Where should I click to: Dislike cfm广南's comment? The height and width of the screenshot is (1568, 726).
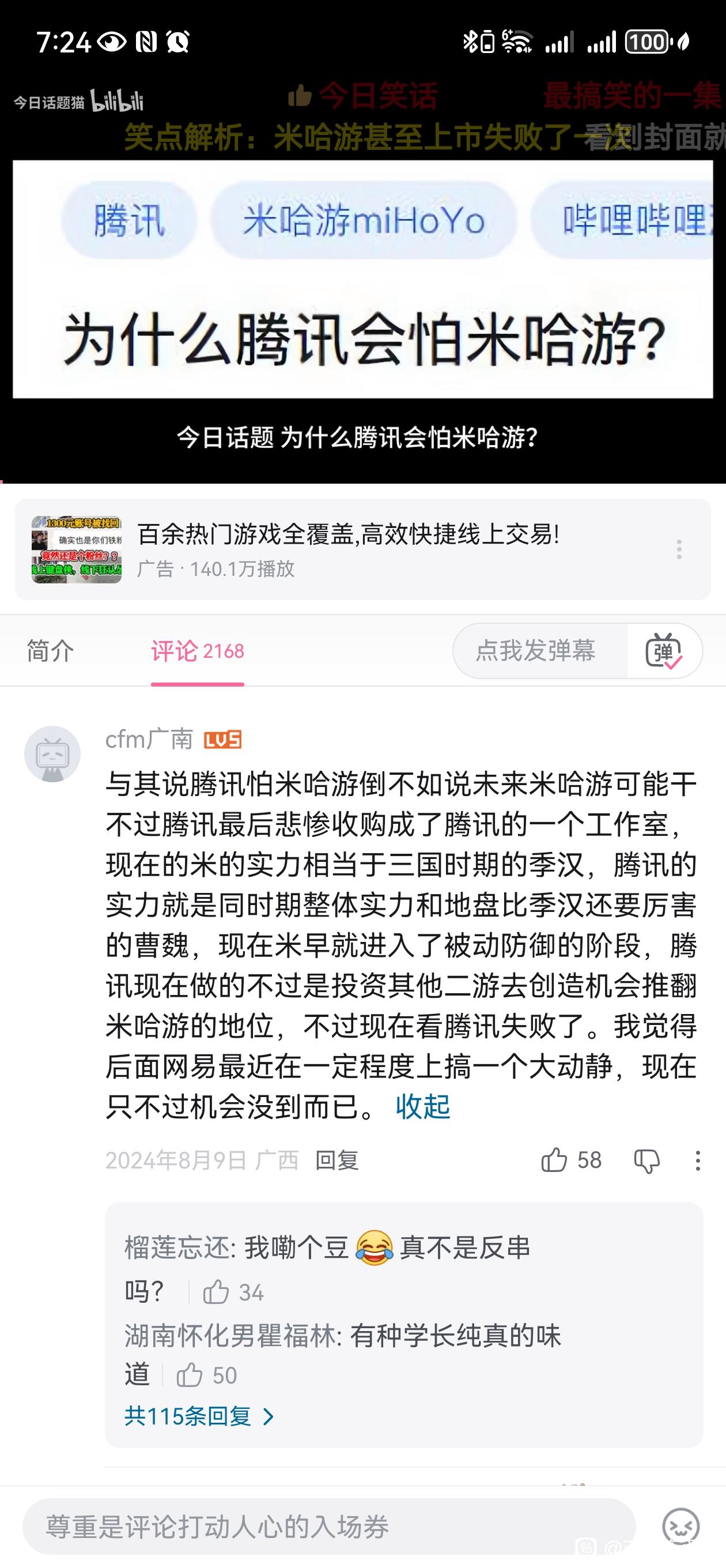pyautogui.click(x=646, y=1161)
